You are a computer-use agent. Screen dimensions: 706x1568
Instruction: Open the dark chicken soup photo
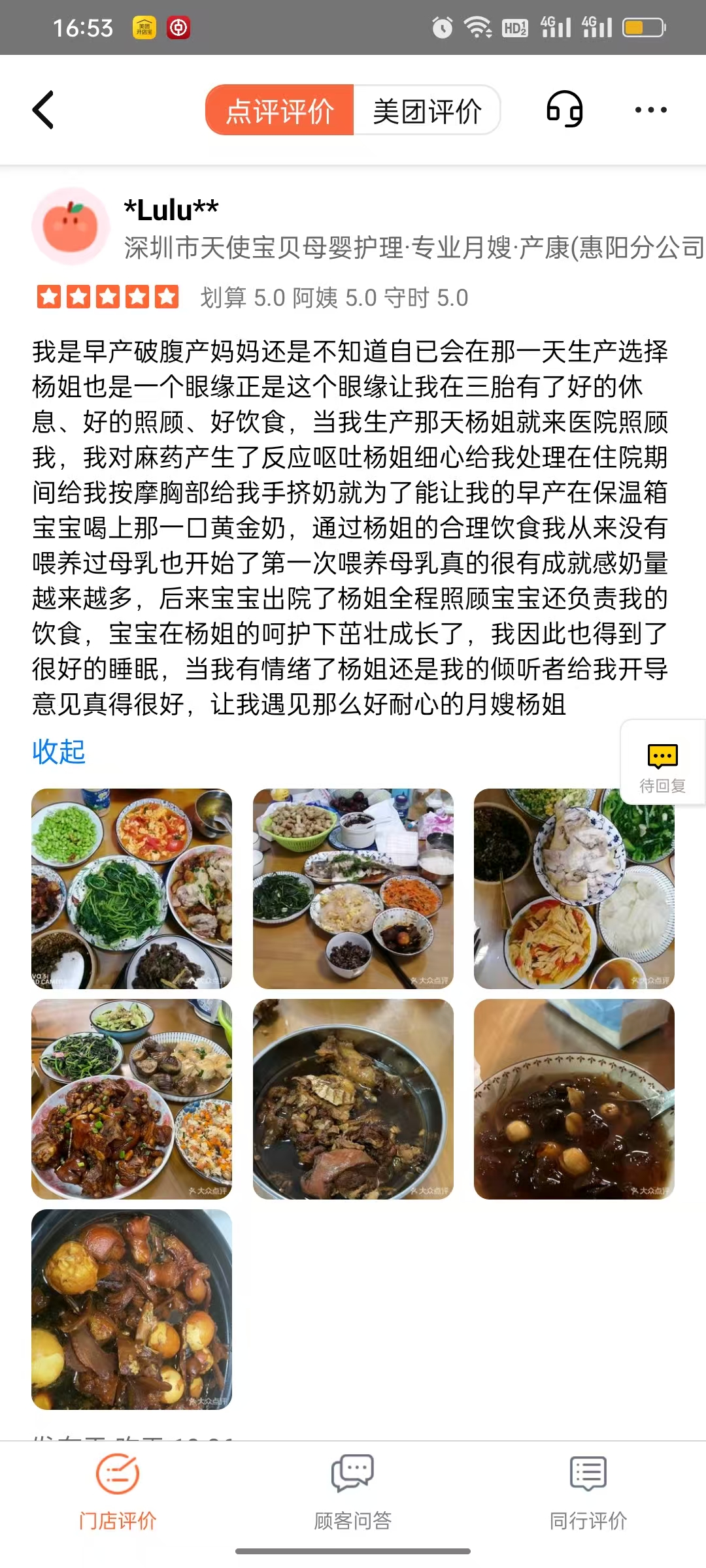click(353, 1099)
